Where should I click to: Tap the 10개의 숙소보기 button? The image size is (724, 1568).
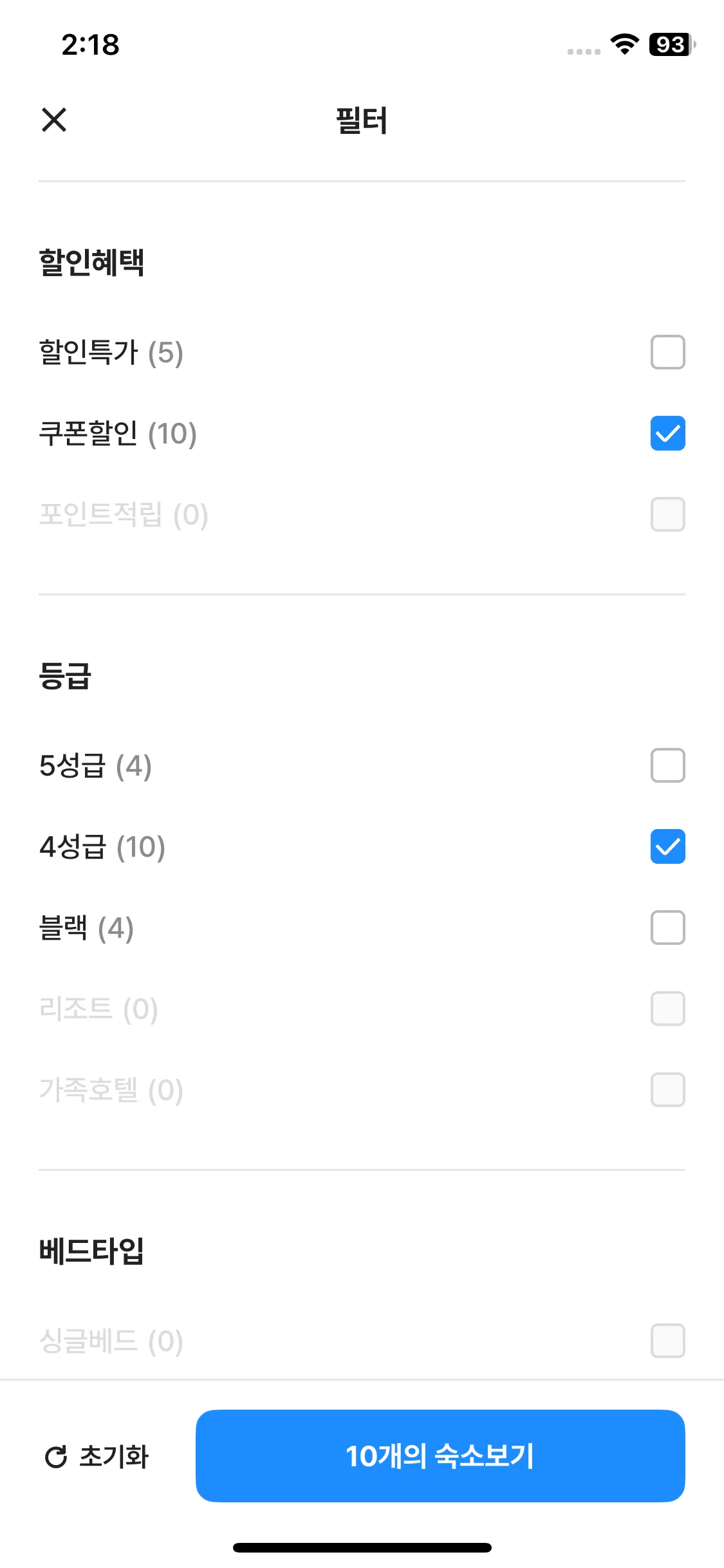coord(440,1456)
